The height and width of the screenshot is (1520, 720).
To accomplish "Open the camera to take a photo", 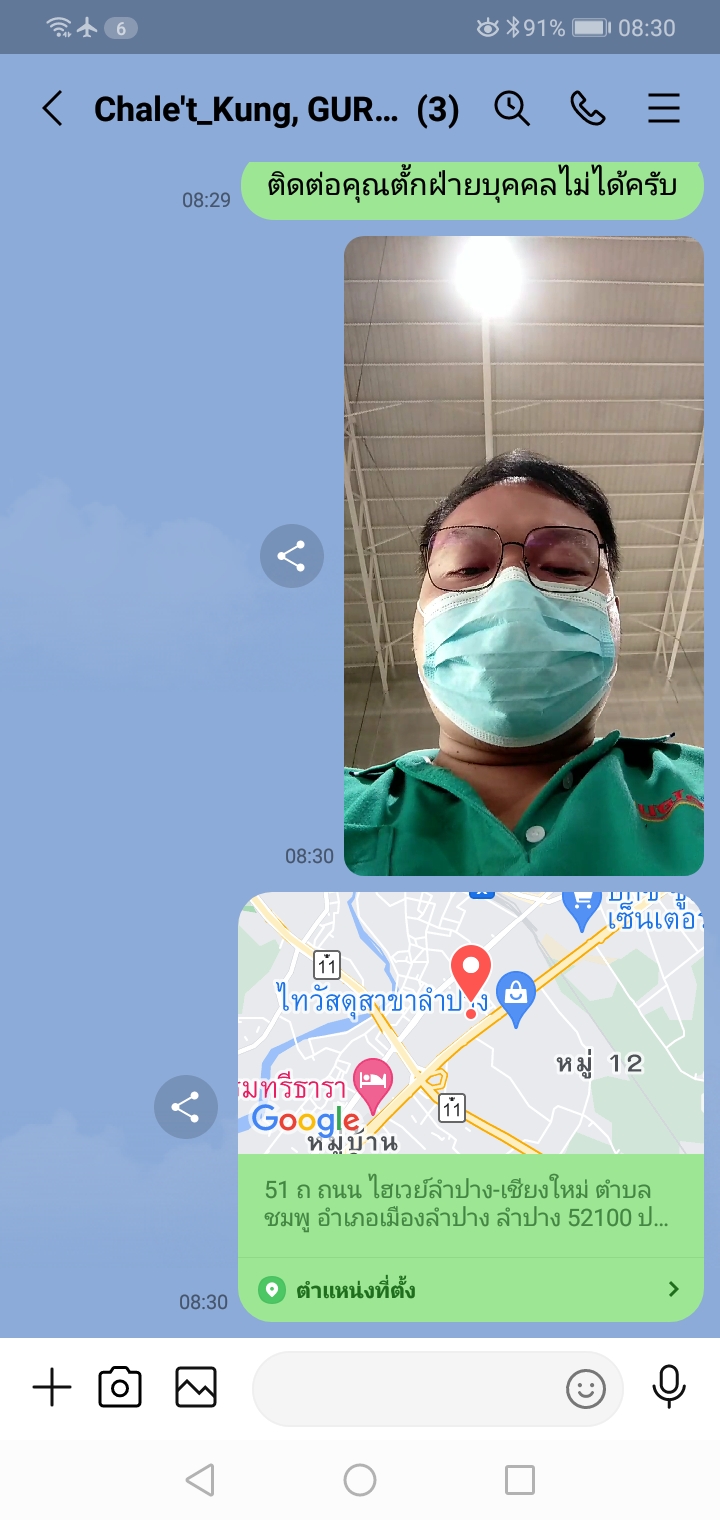I will [x=120, y=1388].
